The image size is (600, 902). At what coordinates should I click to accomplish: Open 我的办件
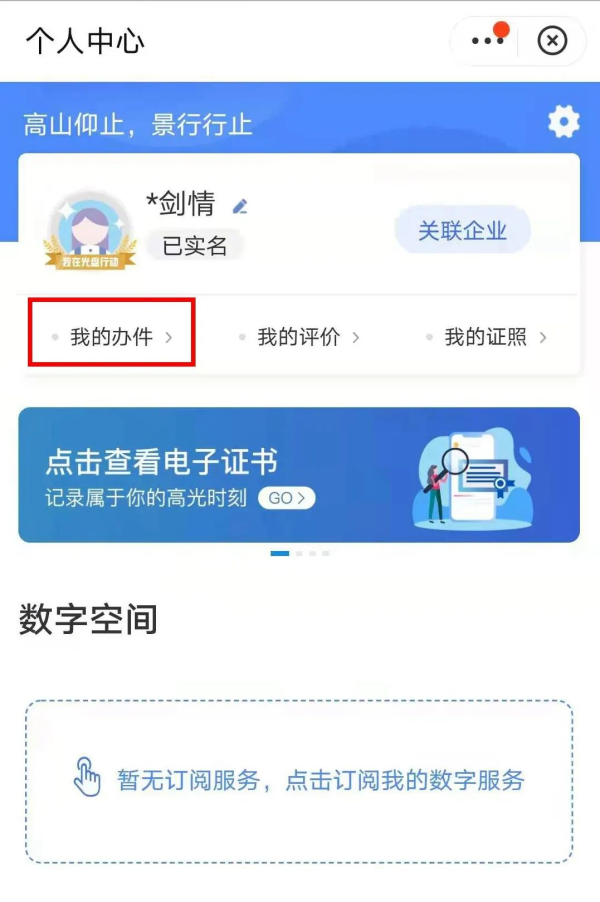pyautogui.click(x=111, y=337)
